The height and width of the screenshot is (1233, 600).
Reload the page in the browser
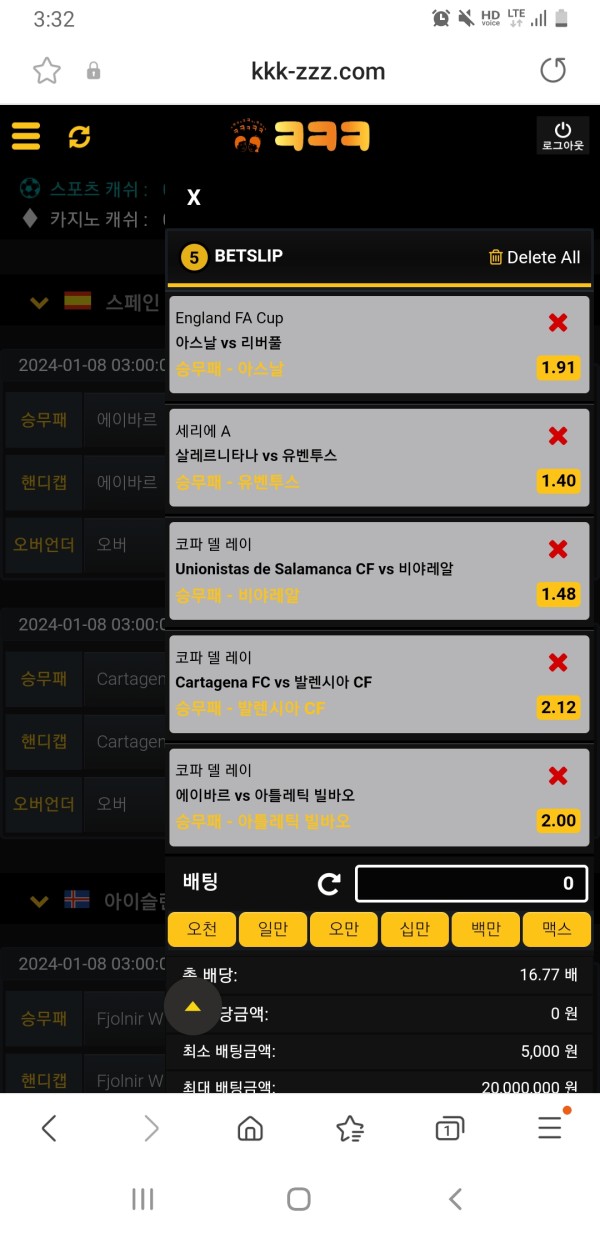pyautogui.click(x=552, y=71)
